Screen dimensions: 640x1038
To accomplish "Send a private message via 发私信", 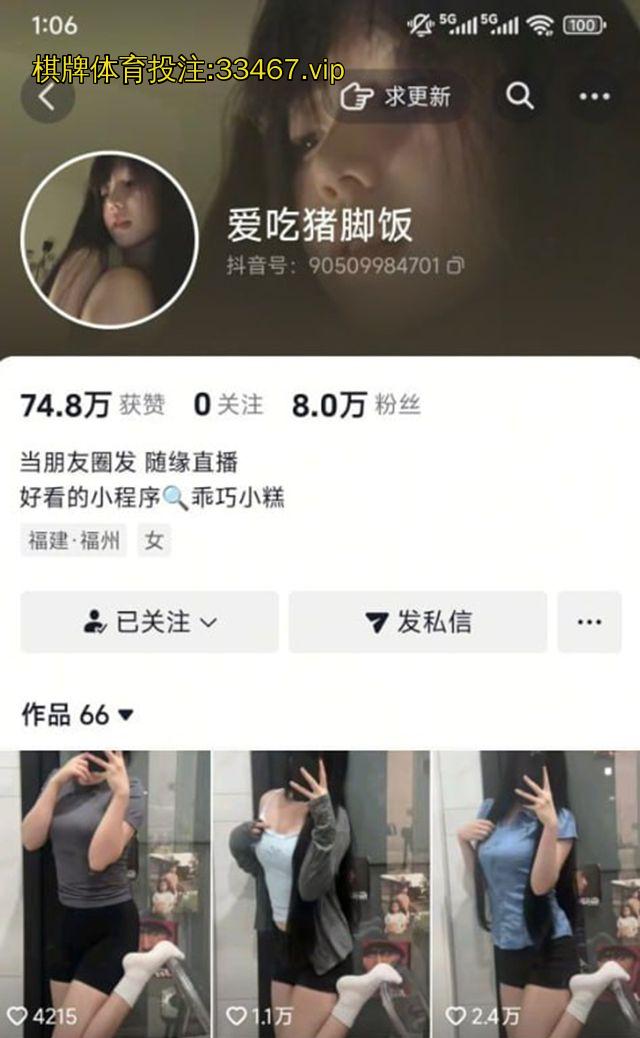I will pyautogui.click(x=418, y=622).
